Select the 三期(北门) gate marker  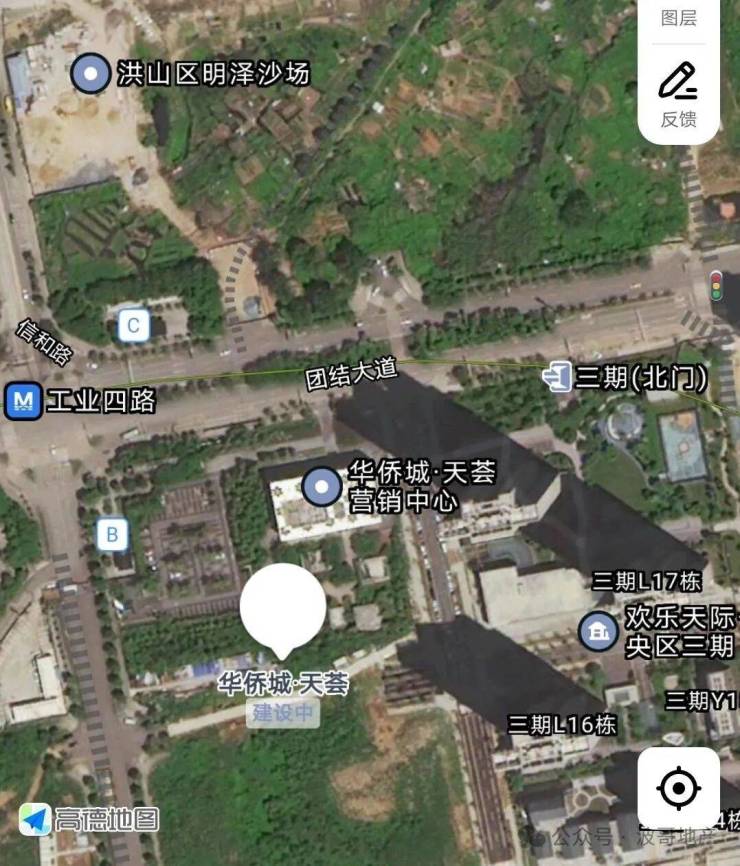[x=557, y=377]
